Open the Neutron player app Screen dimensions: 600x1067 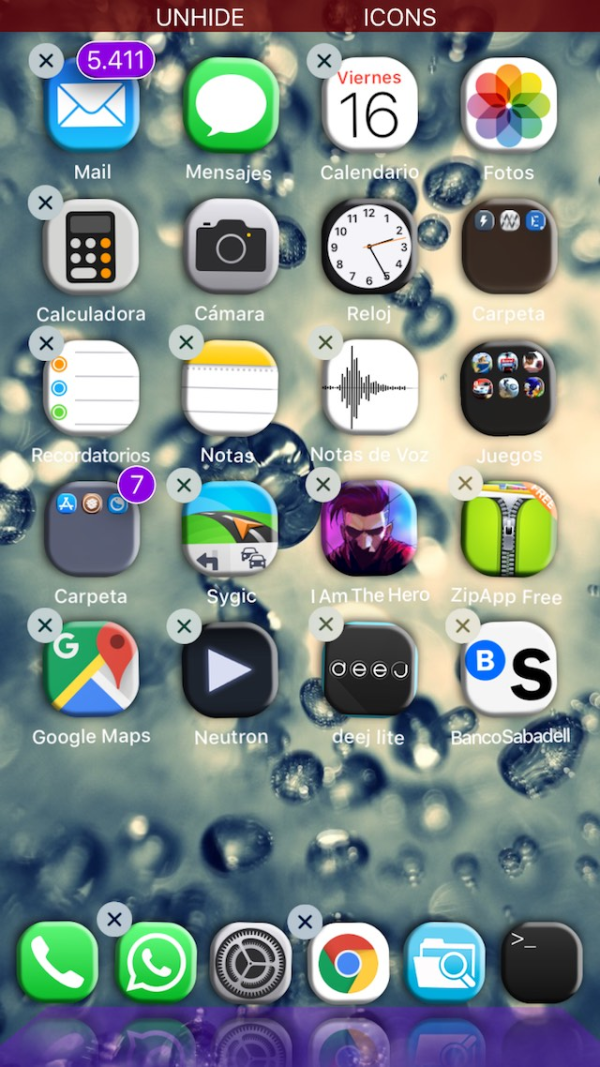pos(231,669)
